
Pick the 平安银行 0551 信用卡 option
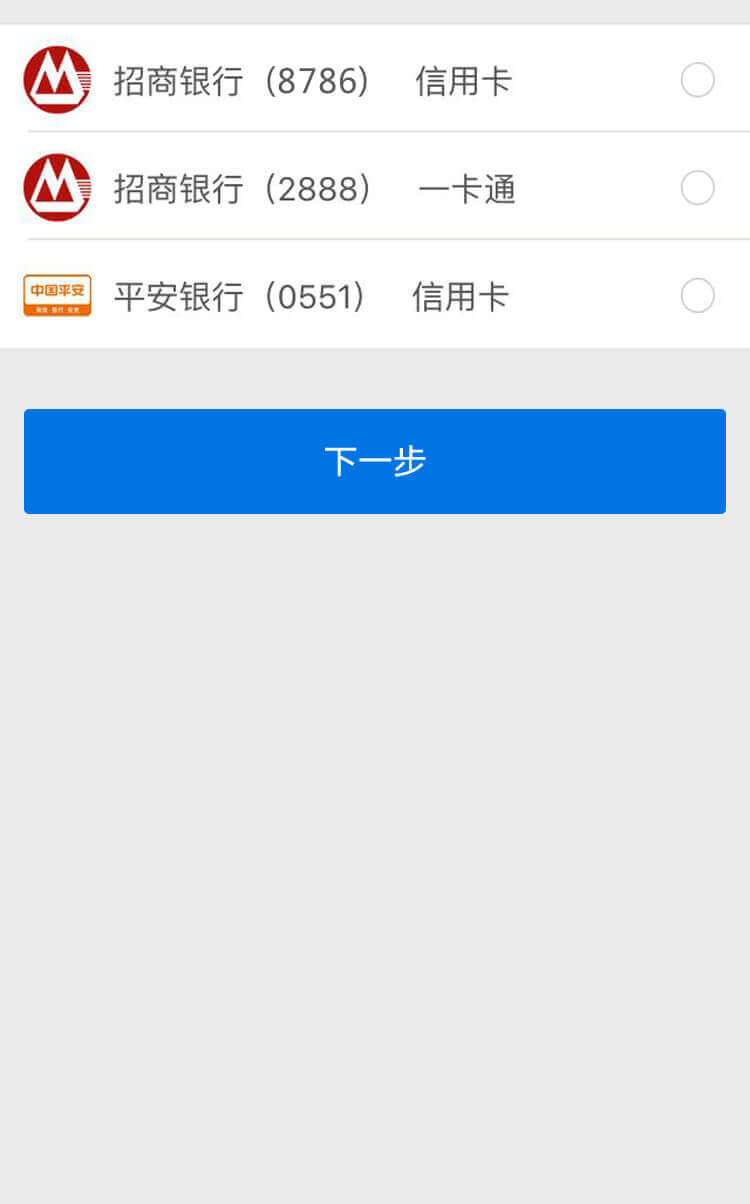coord(697,296)
